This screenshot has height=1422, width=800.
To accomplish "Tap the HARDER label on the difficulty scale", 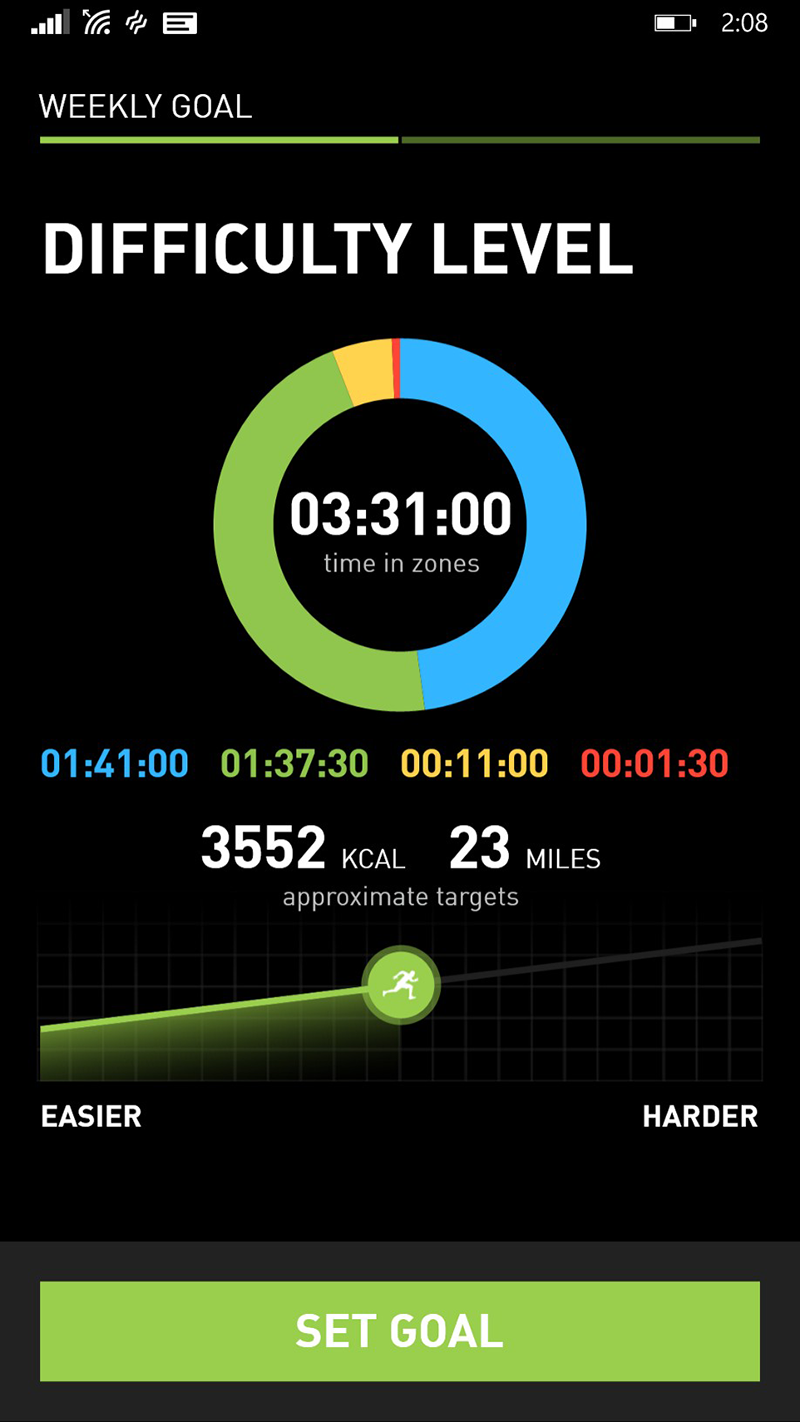I will click(x=700, y=1117).
